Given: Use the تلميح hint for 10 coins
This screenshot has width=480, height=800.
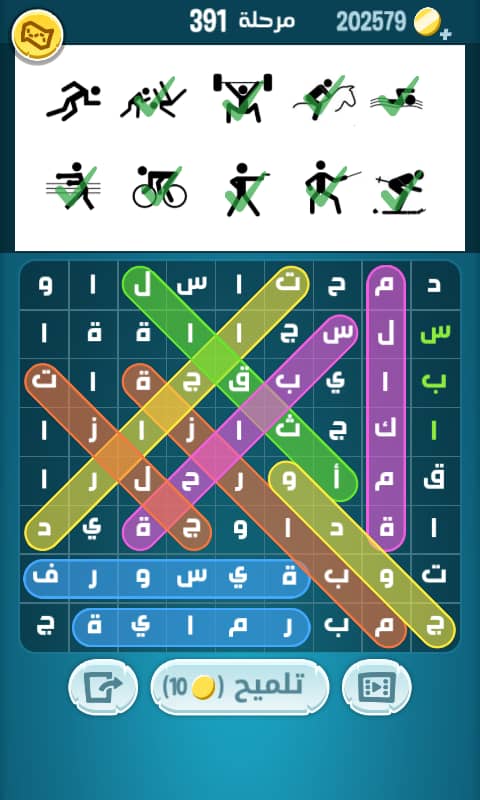Looking at the screenshot, I should pyautogui.click(x=240, y=687).
